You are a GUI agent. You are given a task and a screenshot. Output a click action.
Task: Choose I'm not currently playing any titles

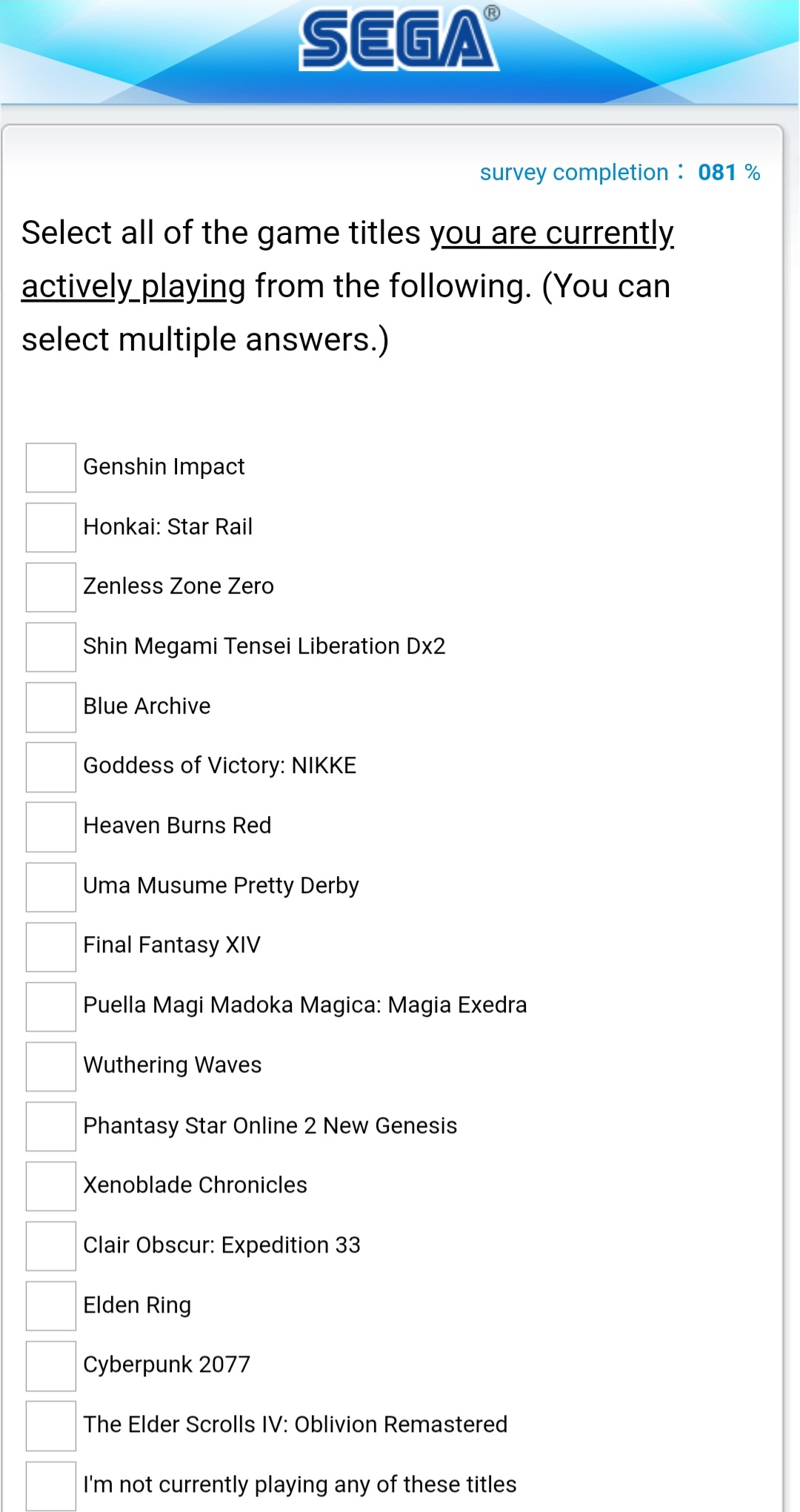[x=50, y=1486]
